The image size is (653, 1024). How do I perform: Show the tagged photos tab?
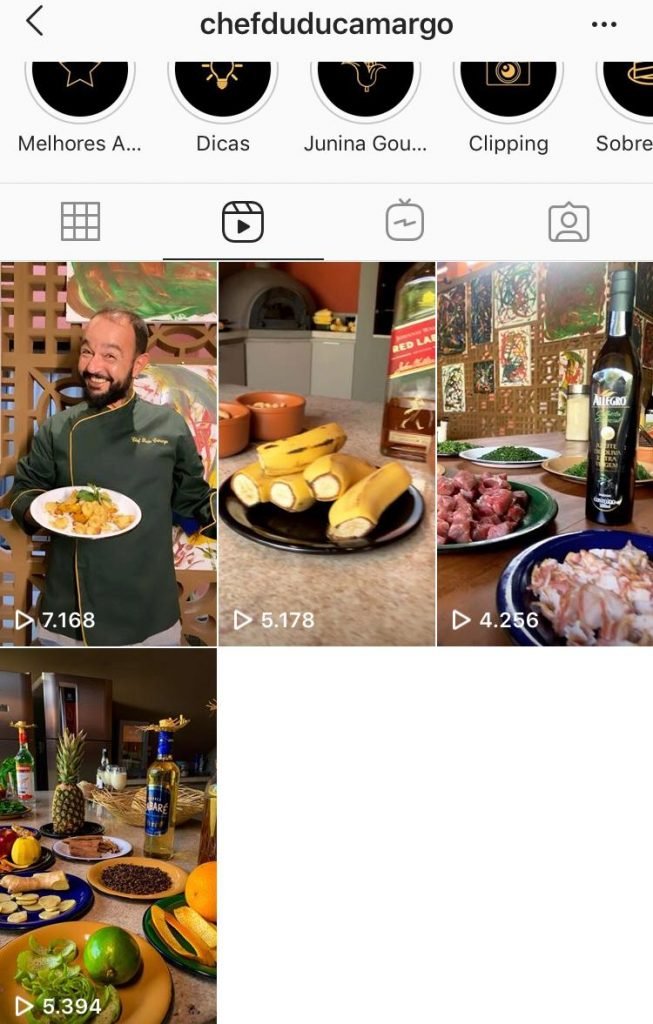[x=568, y=221]
